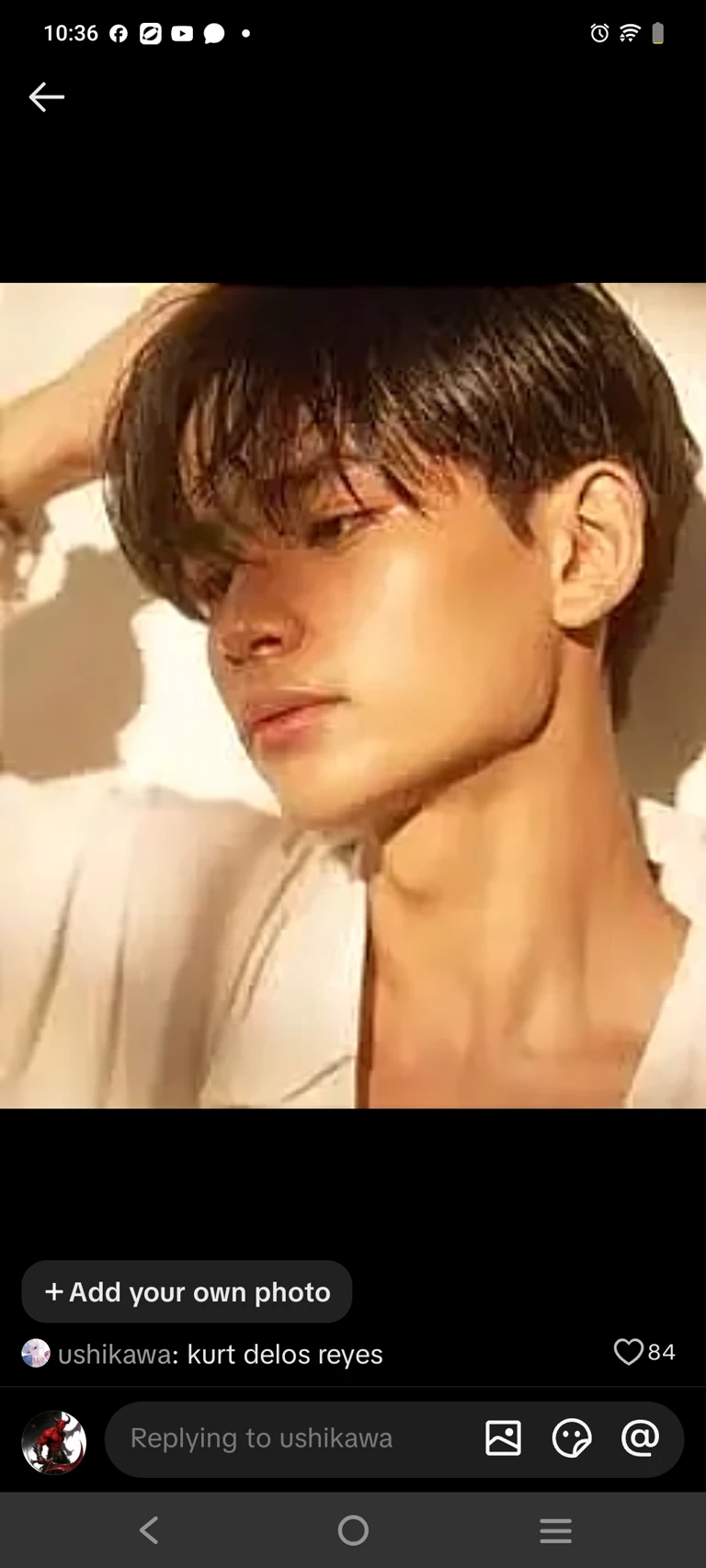Tap the system home button

click(x=353, y=1530)
